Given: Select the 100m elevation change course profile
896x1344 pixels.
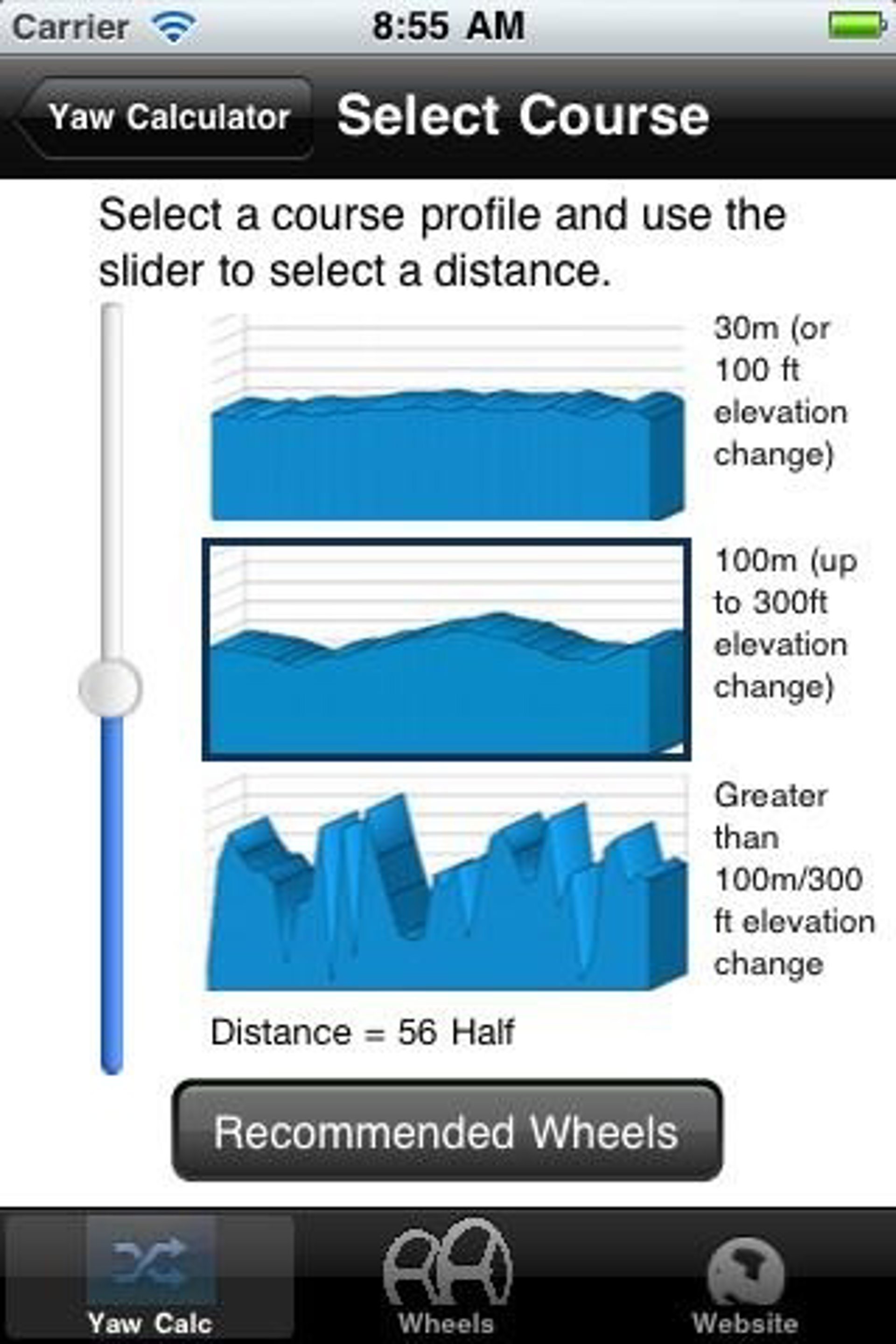Looking at the screenshot, I should (447, 650).
